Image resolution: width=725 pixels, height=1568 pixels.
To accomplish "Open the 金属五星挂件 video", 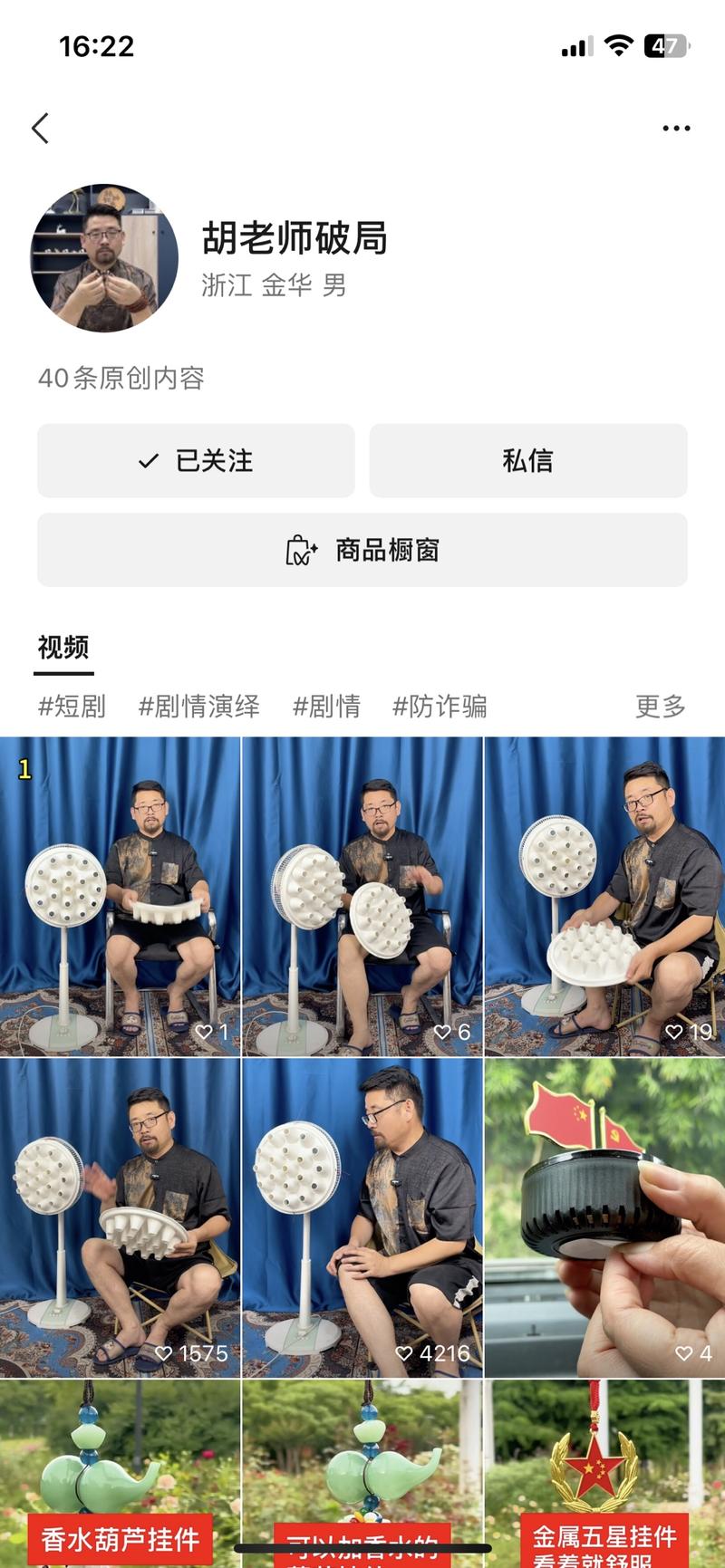I will point(604,1474).
